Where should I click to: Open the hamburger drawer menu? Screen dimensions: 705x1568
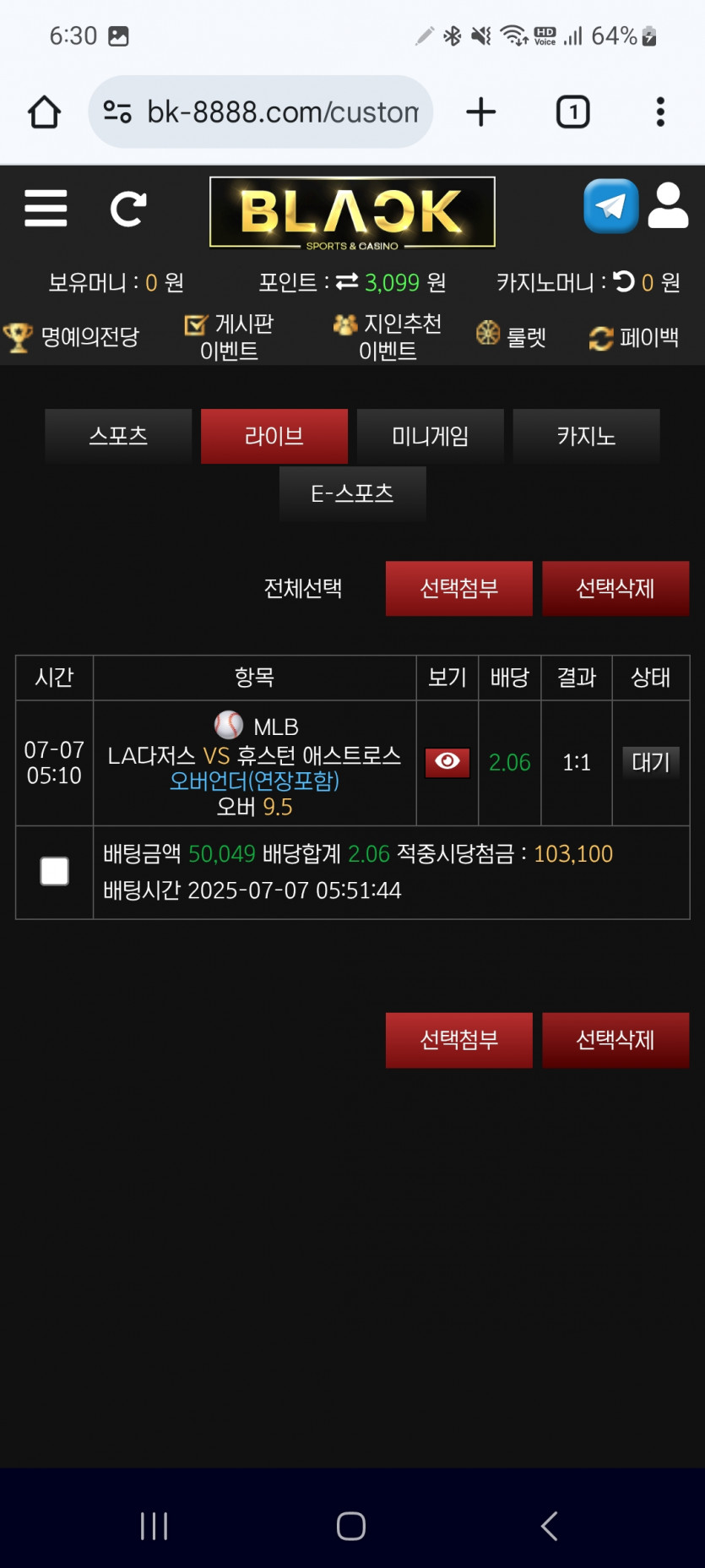46,208
